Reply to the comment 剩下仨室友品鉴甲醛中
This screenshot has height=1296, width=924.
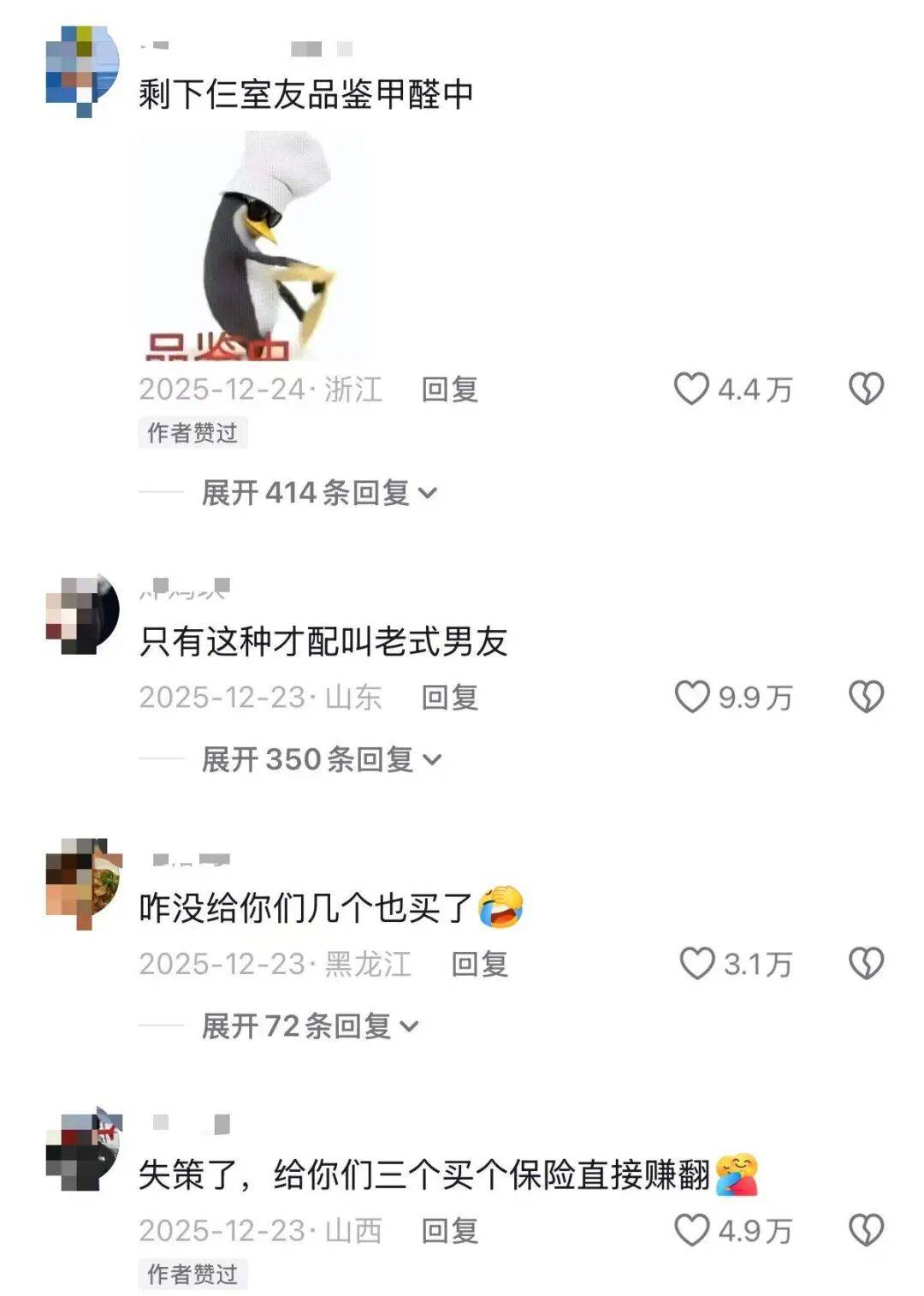(449, 389)
